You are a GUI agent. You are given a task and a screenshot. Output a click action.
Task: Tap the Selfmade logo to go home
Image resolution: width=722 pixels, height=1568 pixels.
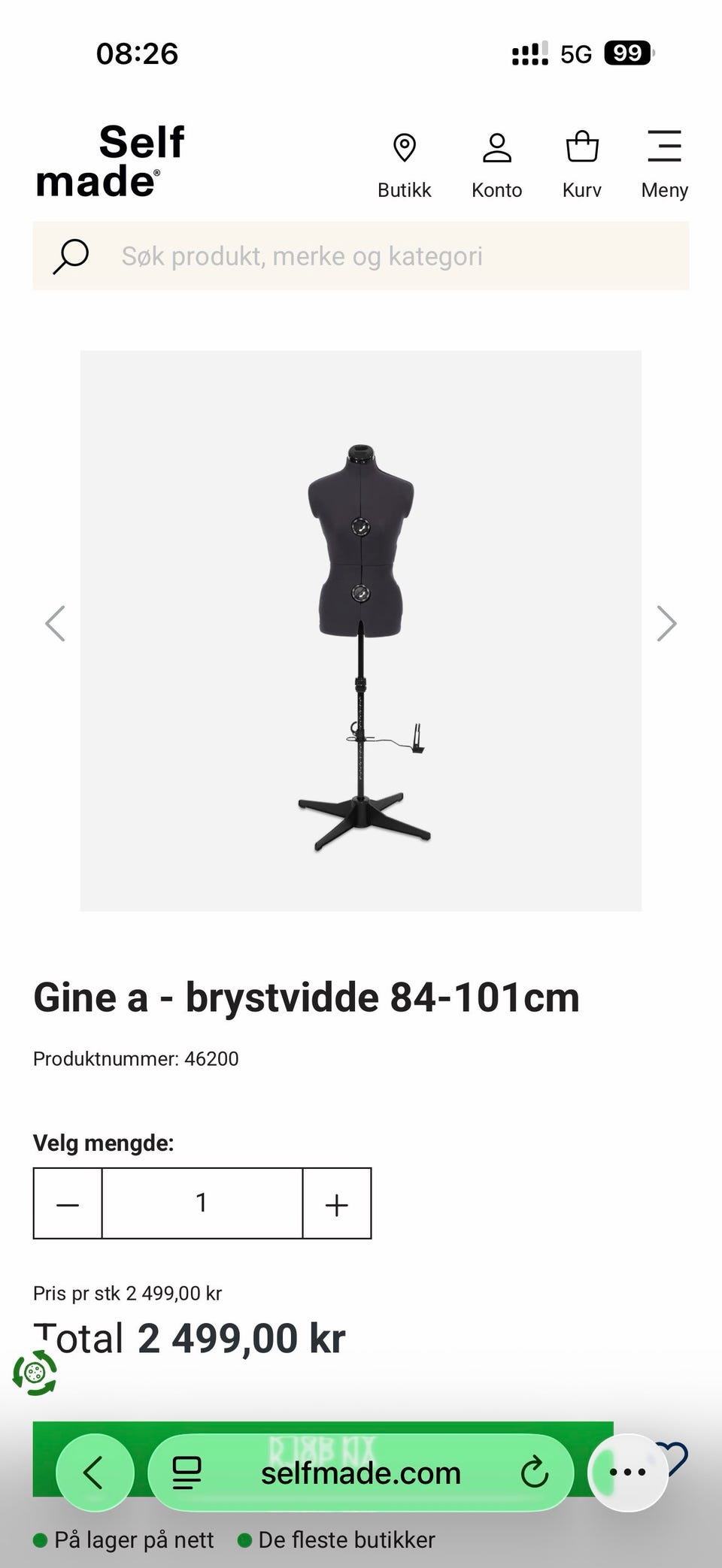[x=110, y=161]
